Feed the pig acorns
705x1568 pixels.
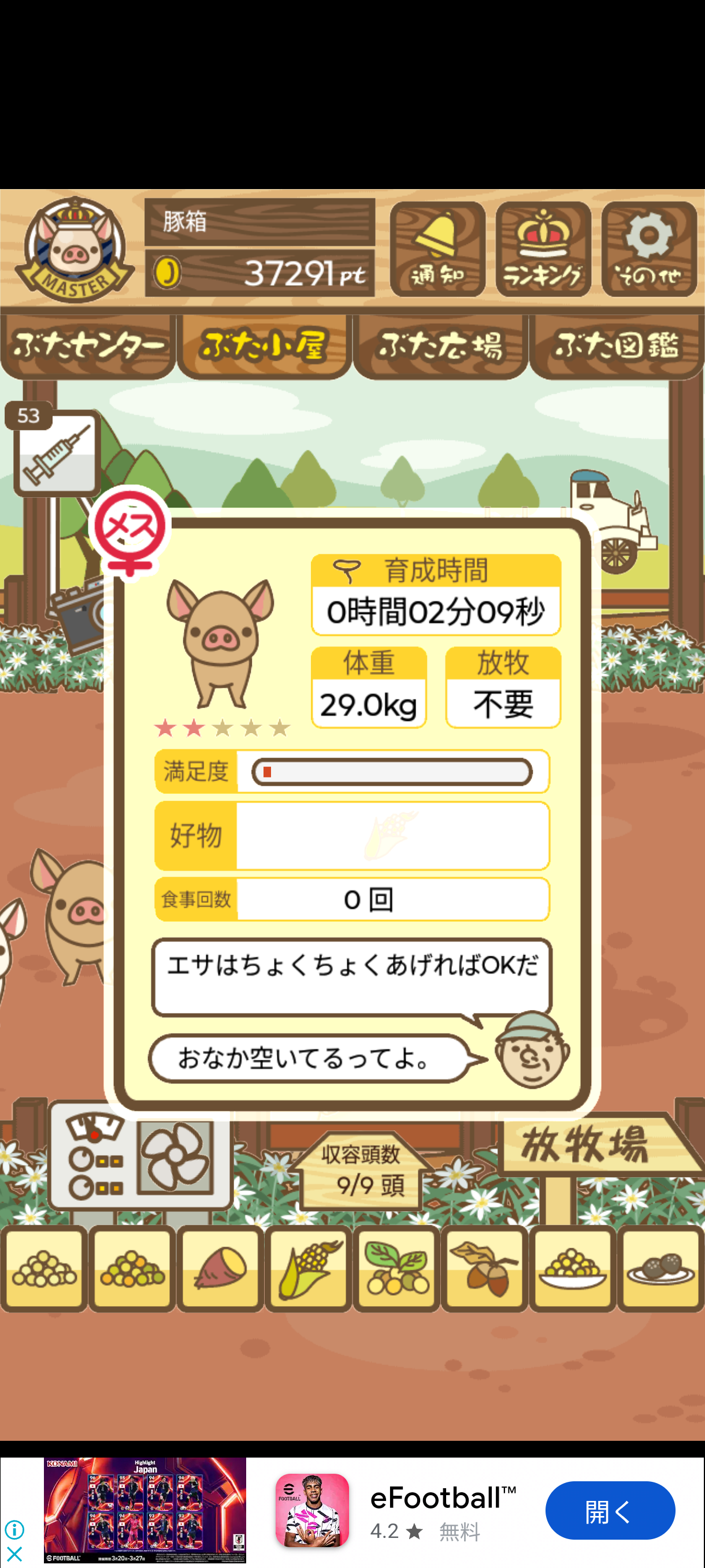click(484, 1269)
